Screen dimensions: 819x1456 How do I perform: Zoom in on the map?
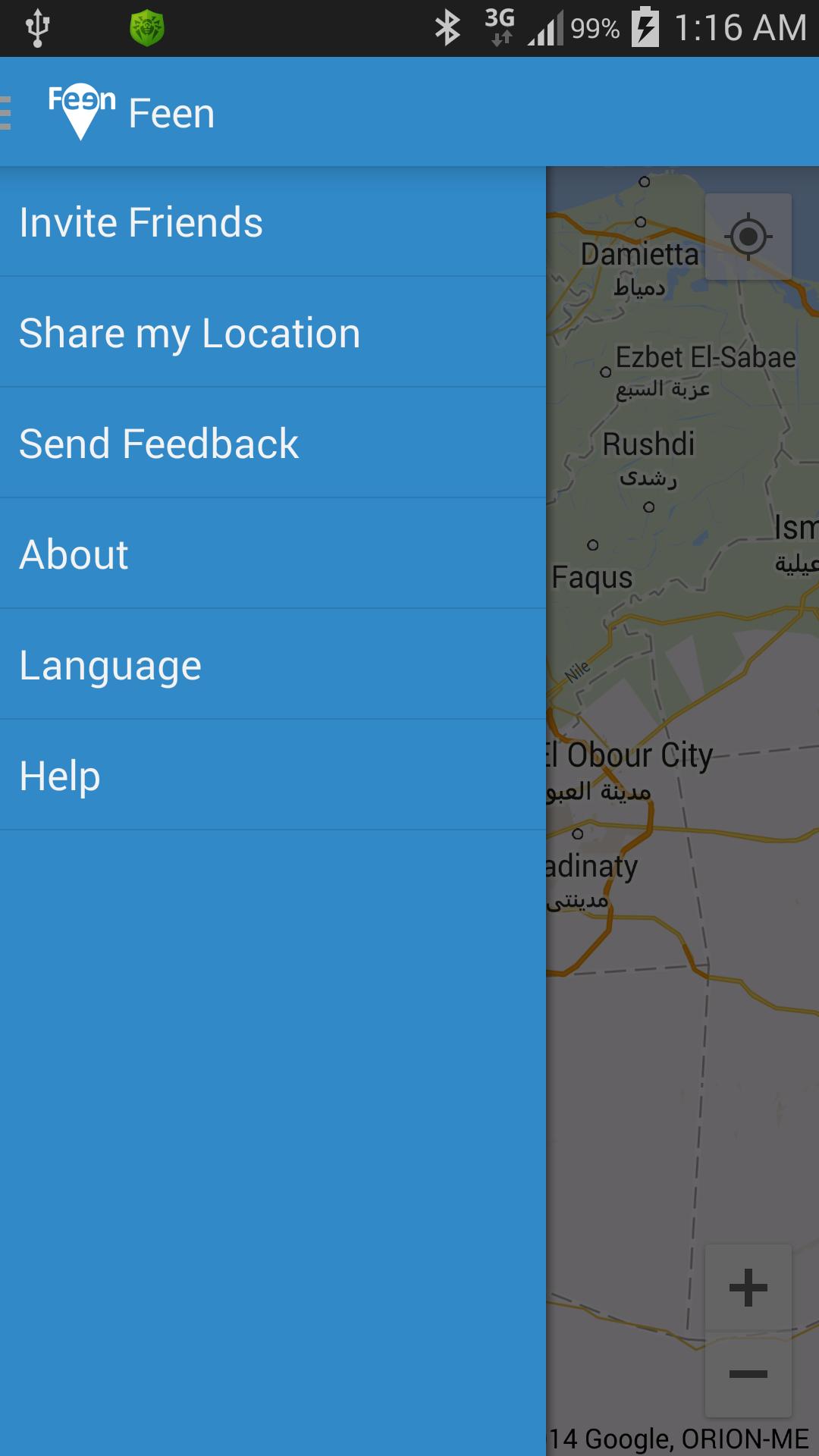click(748, 1287)
